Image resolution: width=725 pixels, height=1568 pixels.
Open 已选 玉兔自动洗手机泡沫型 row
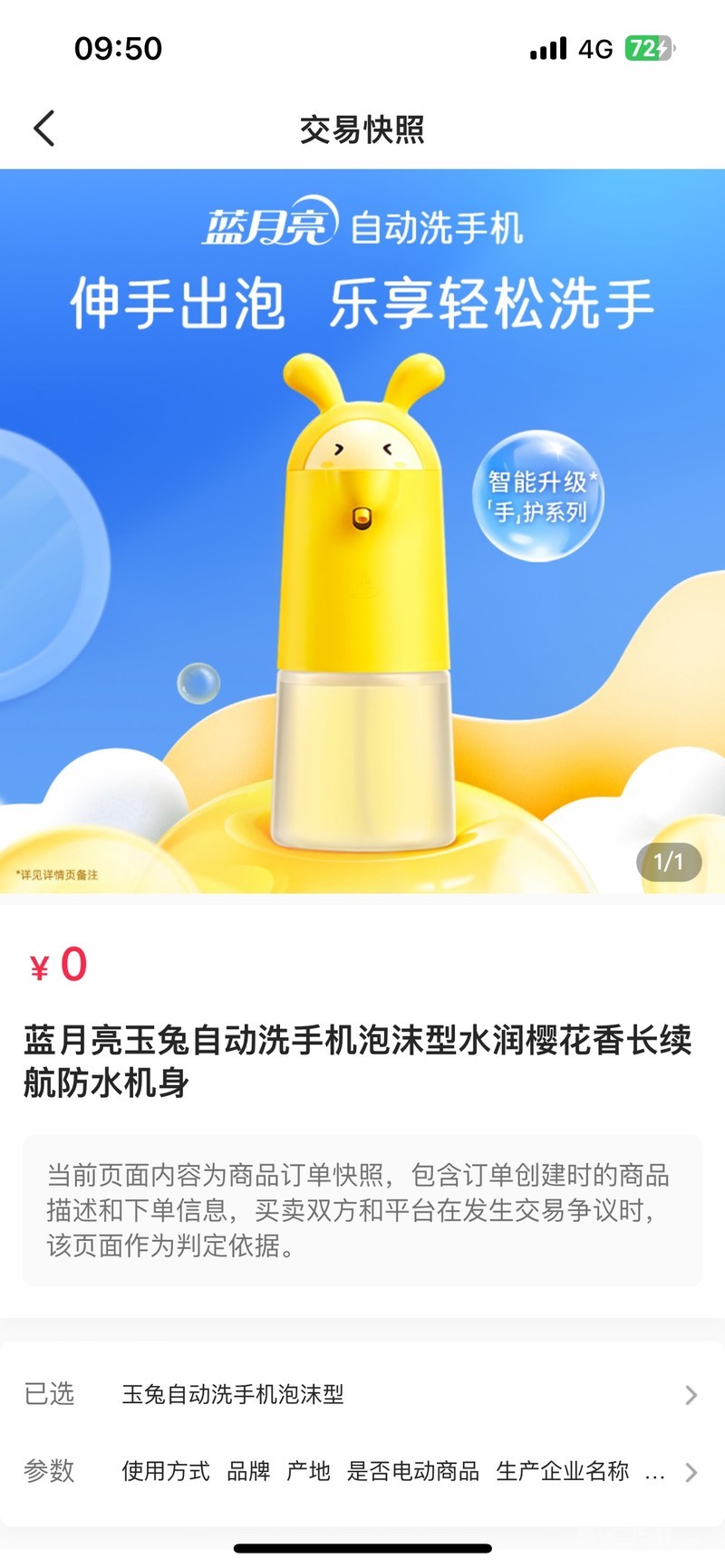pyautogui.click(x=362, y=1394)
